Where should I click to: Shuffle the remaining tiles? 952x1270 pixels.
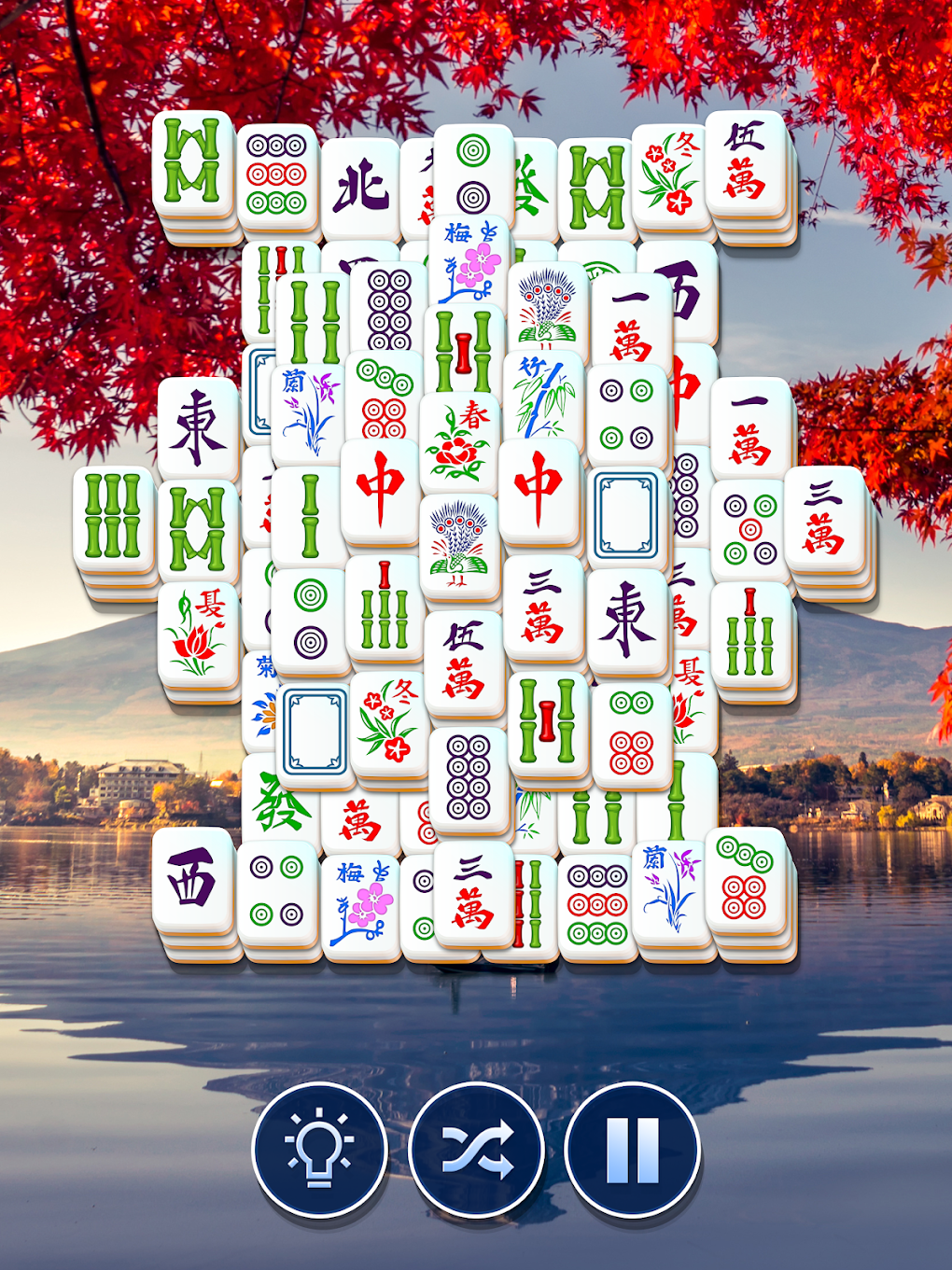[476, 1150]
